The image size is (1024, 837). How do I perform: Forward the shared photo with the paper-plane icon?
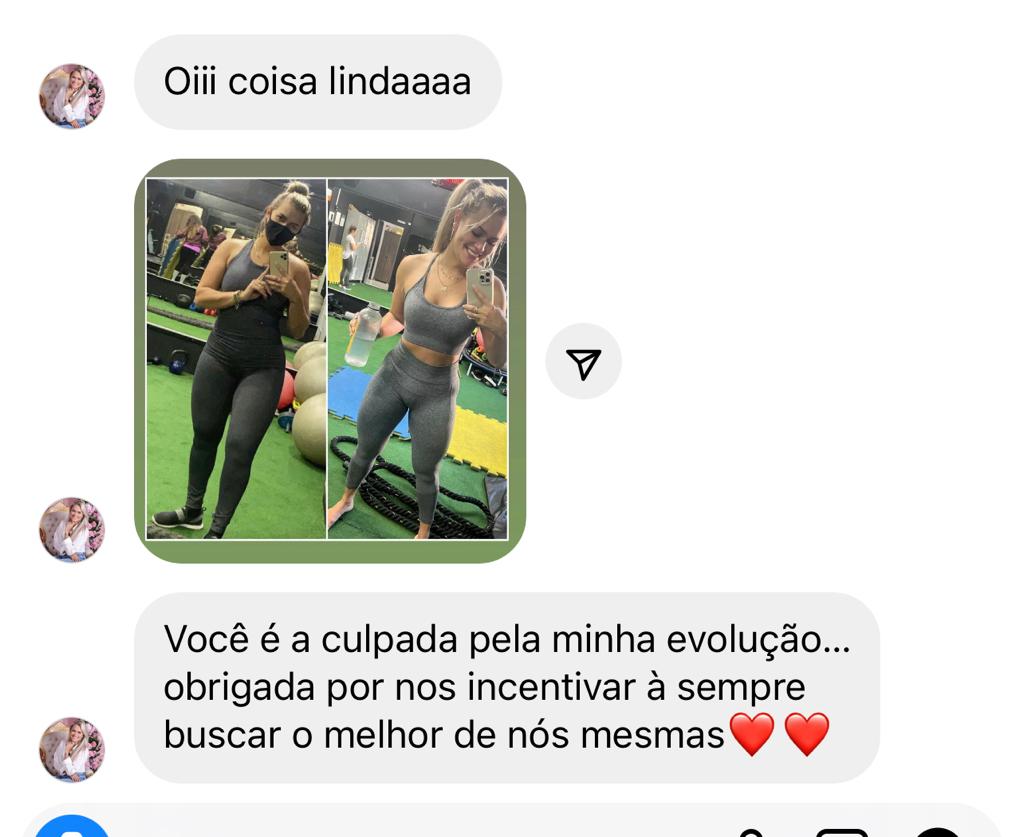[x=583, y=362]
